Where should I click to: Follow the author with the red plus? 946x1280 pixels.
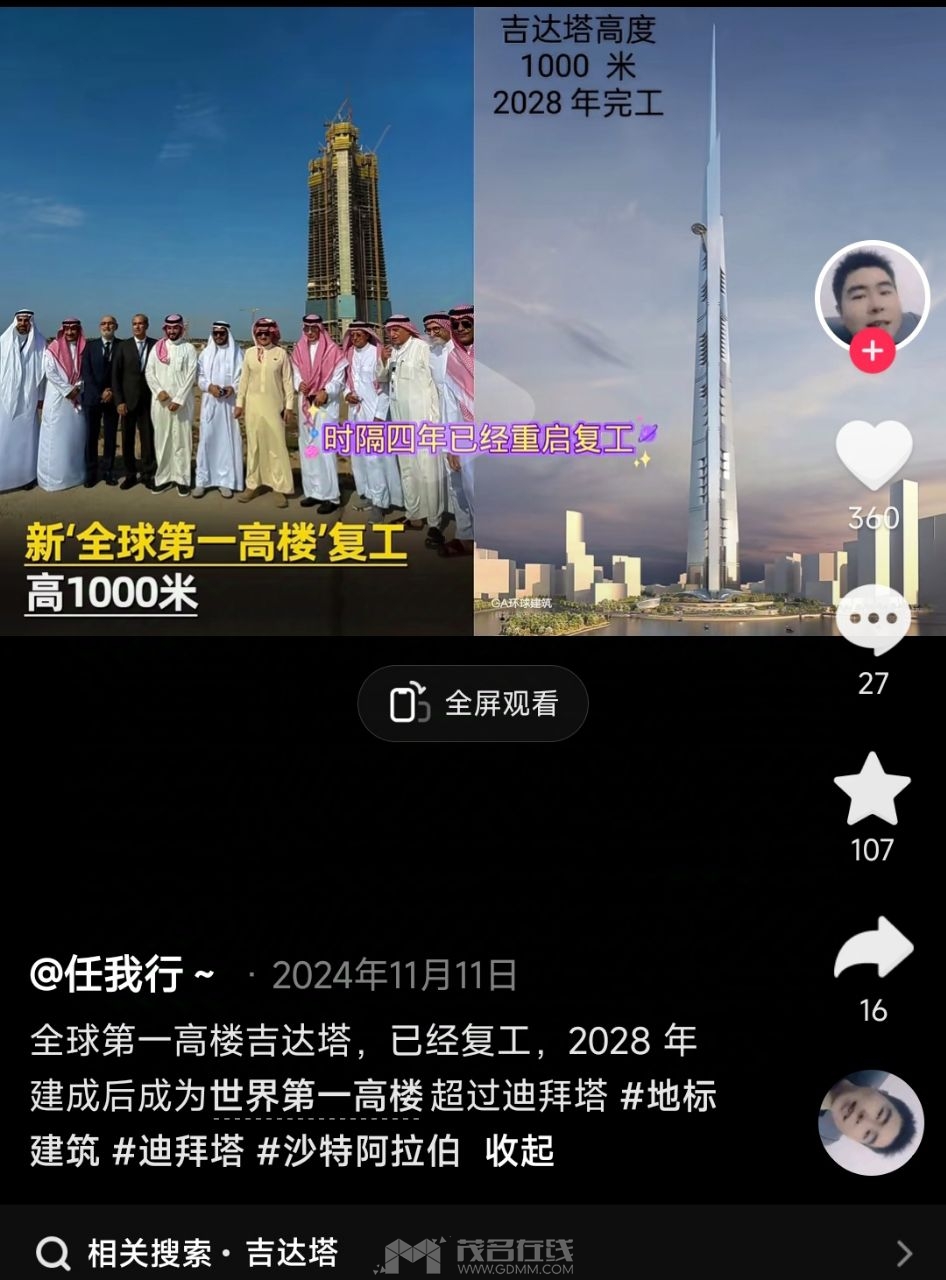coord(872,352)
